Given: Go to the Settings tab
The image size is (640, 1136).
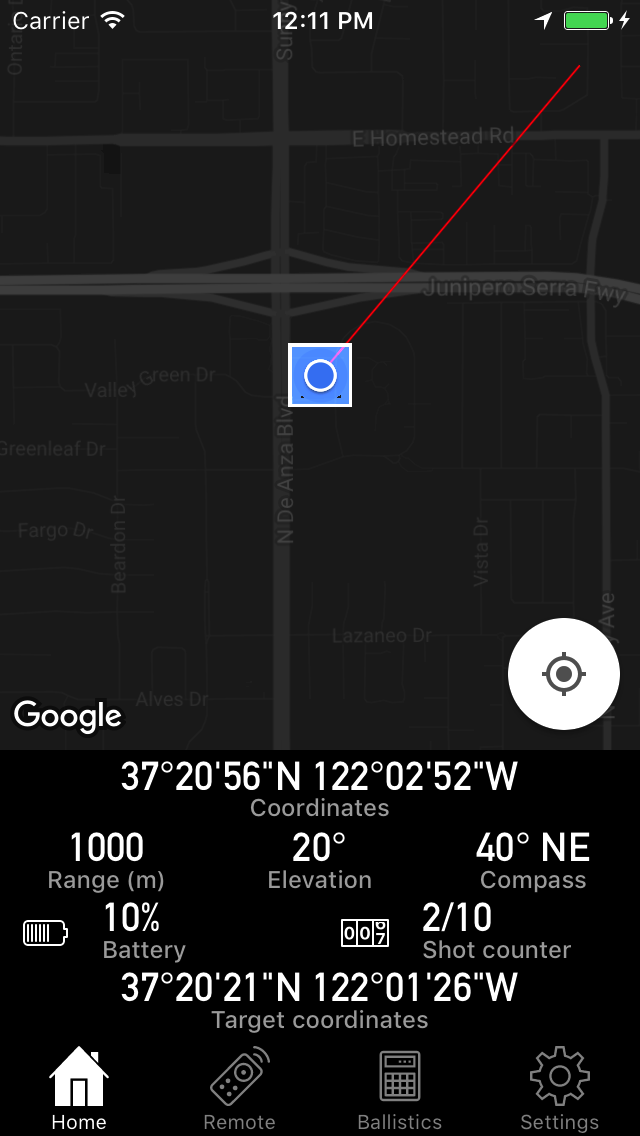Looking at the screenshot, I should (559, 1088).
